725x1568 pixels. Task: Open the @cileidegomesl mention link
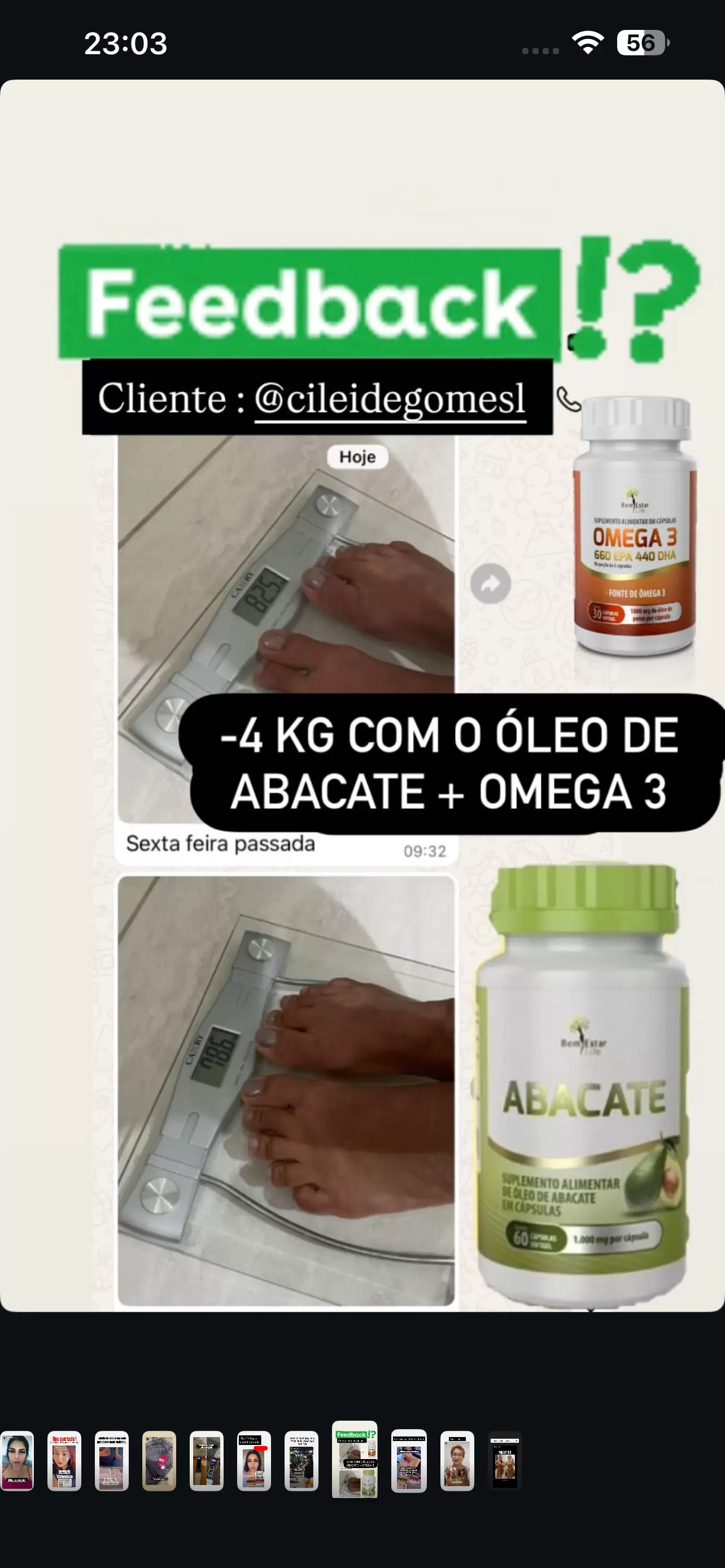[390, 398]
